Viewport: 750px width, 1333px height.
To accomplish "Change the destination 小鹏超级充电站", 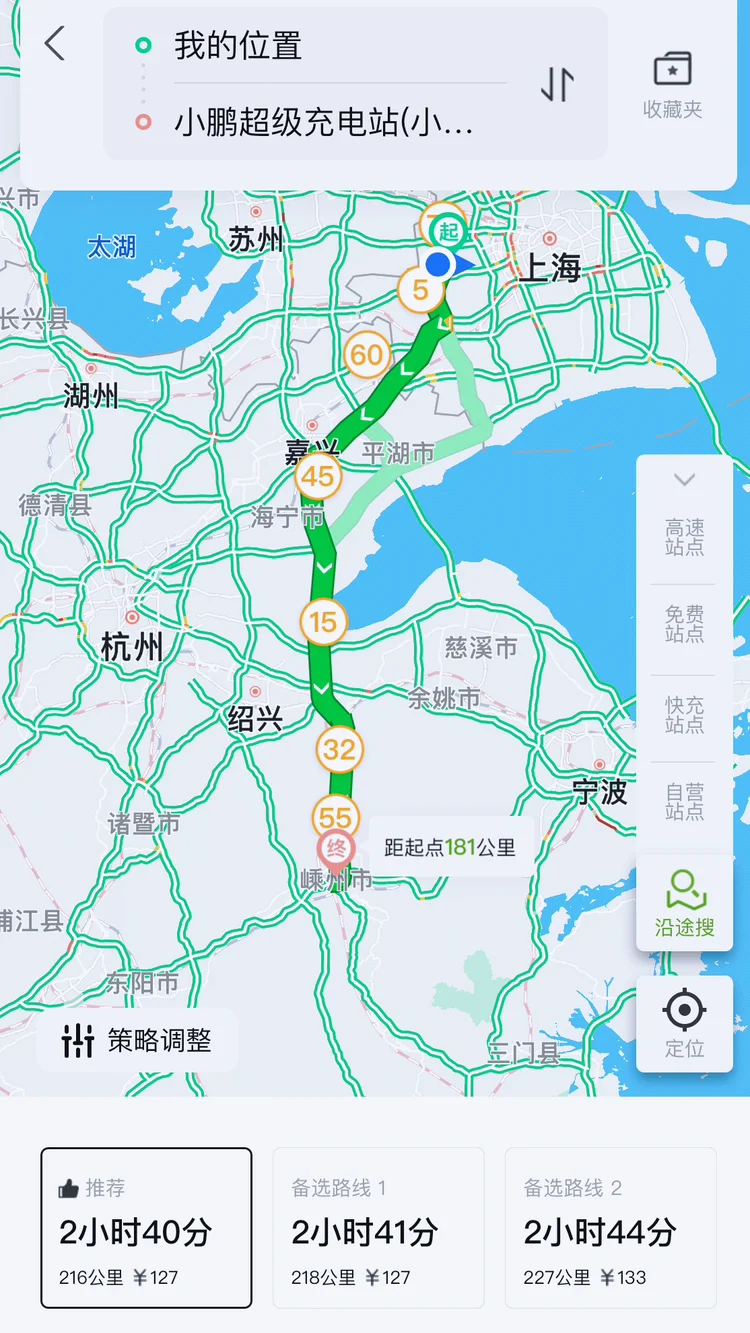I will click(322, 123).
